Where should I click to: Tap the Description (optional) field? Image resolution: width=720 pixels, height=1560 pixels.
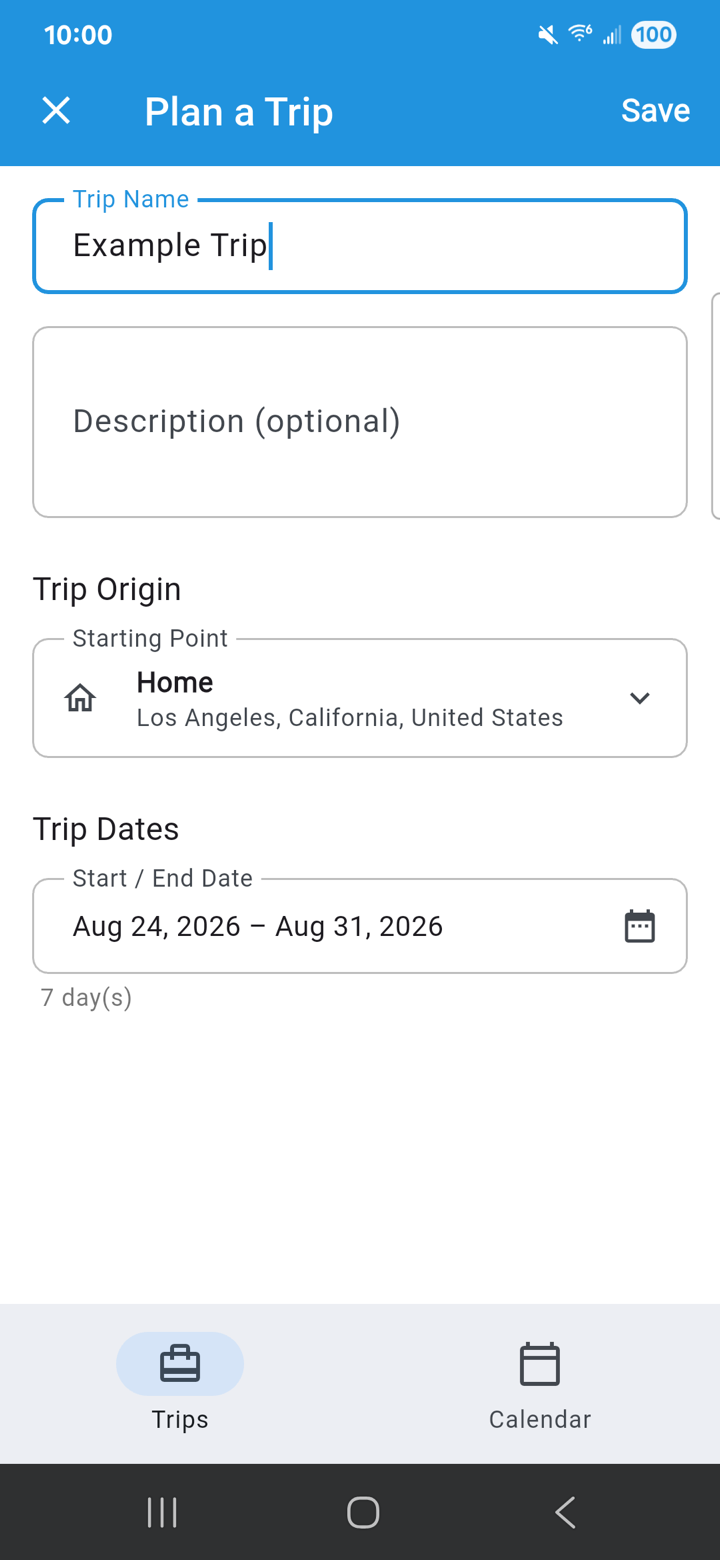[360, 421]
